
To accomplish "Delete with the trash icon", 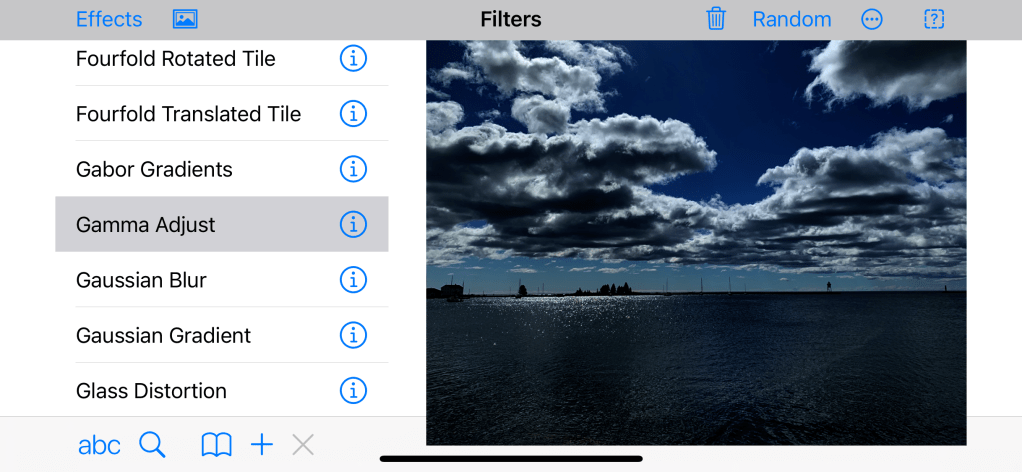I will point(716,19).
